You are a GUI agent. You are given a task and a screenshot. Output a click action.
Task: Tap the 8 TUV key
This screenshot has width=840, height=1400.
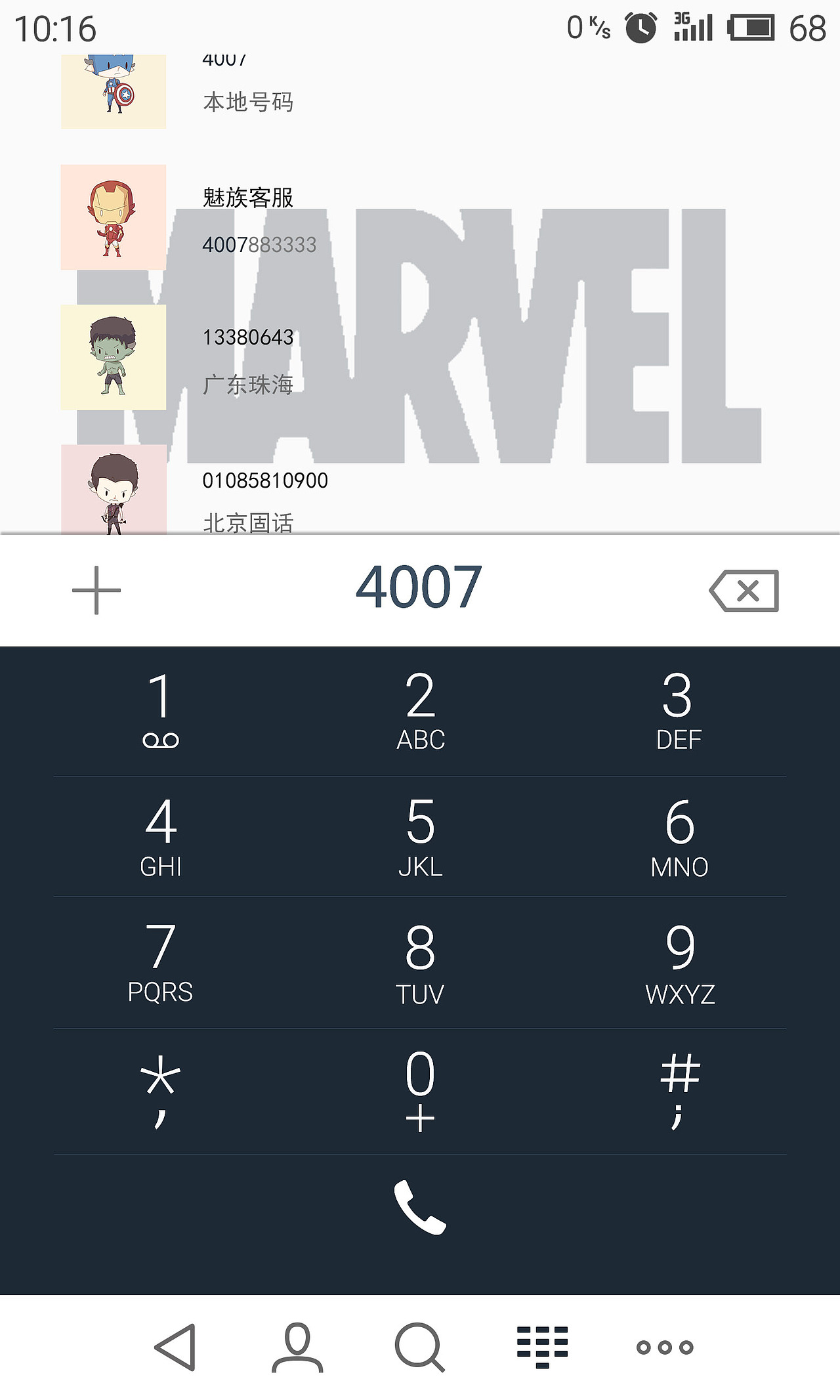coord(421,963)
